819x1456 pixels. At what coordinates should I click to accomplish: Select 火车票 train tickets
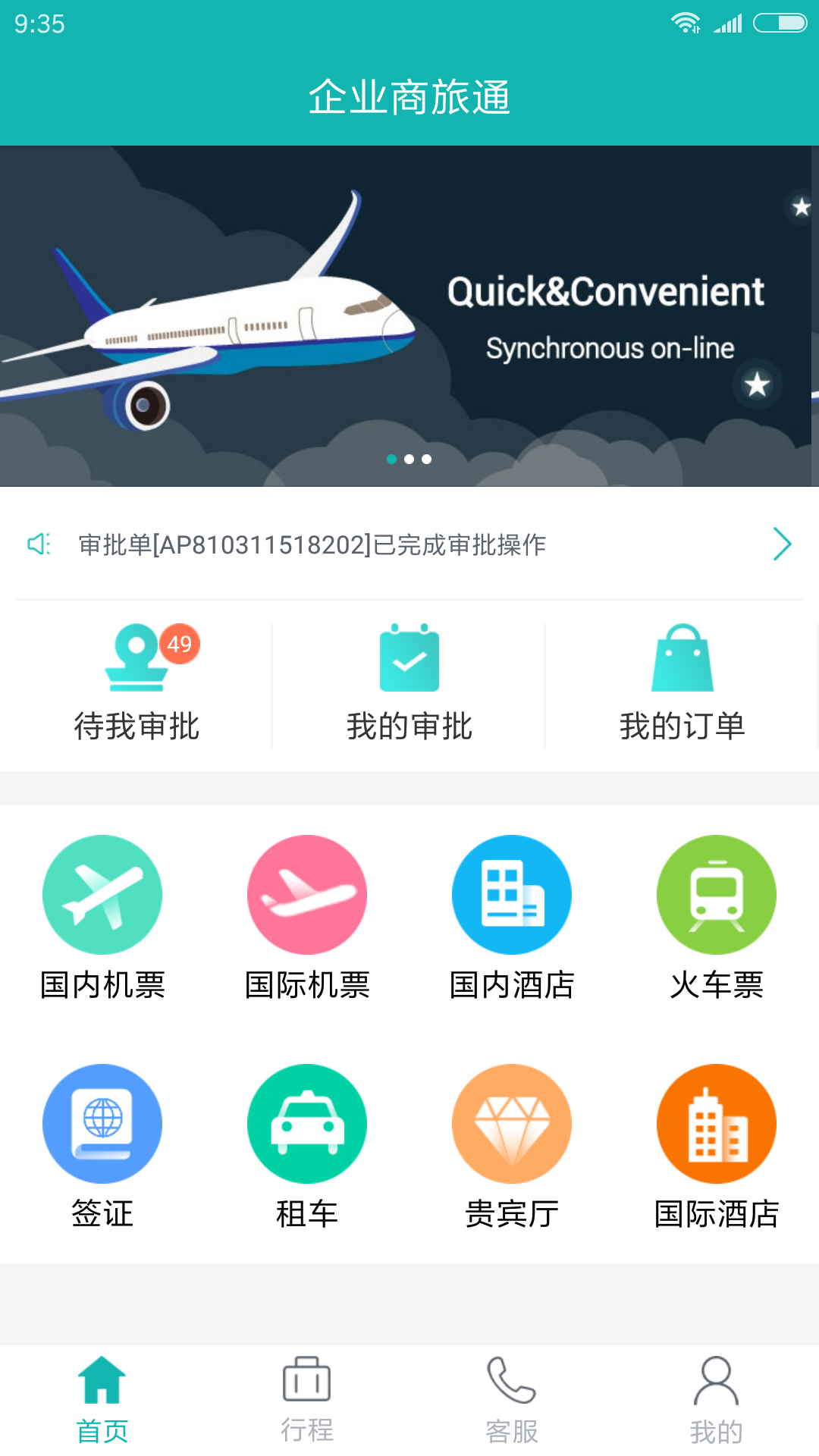click(717, 918)
